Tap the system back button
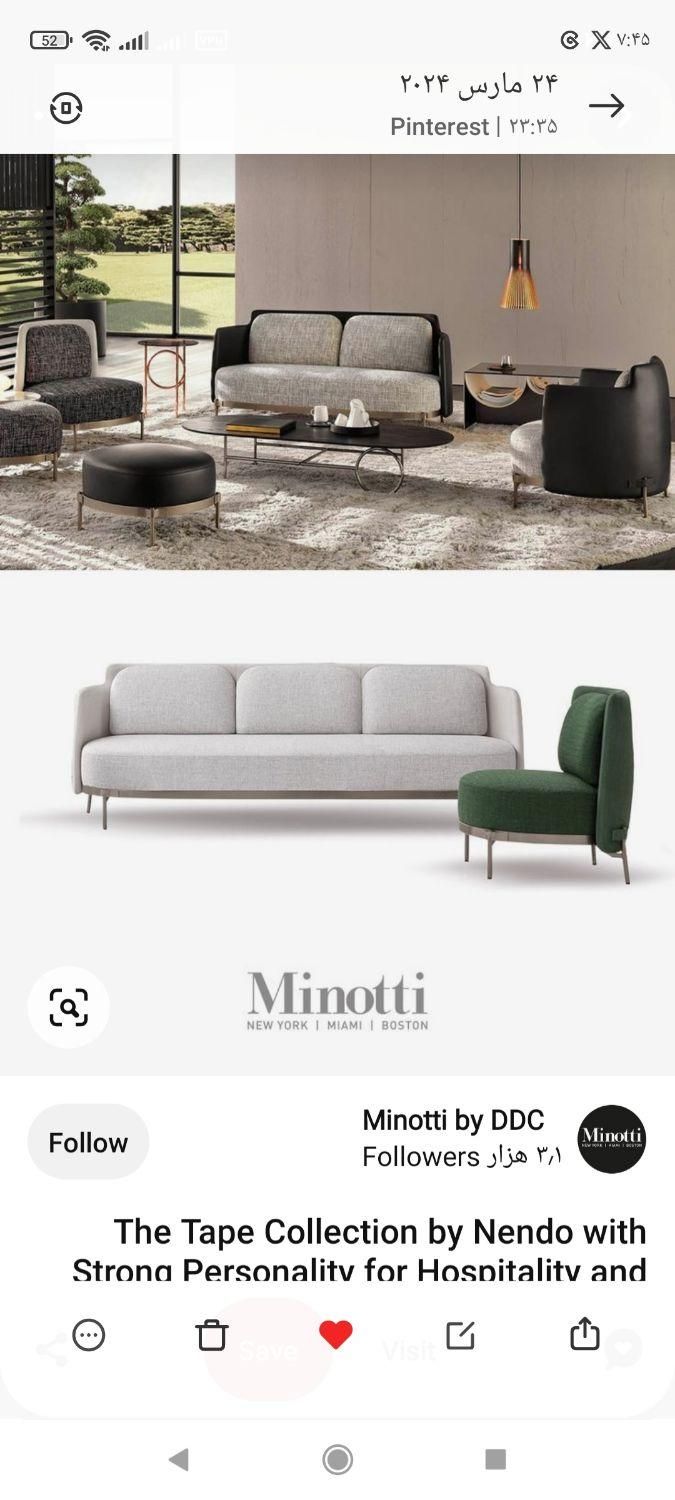Viewport: 675px width, 1500px height. pos(179,1460)
